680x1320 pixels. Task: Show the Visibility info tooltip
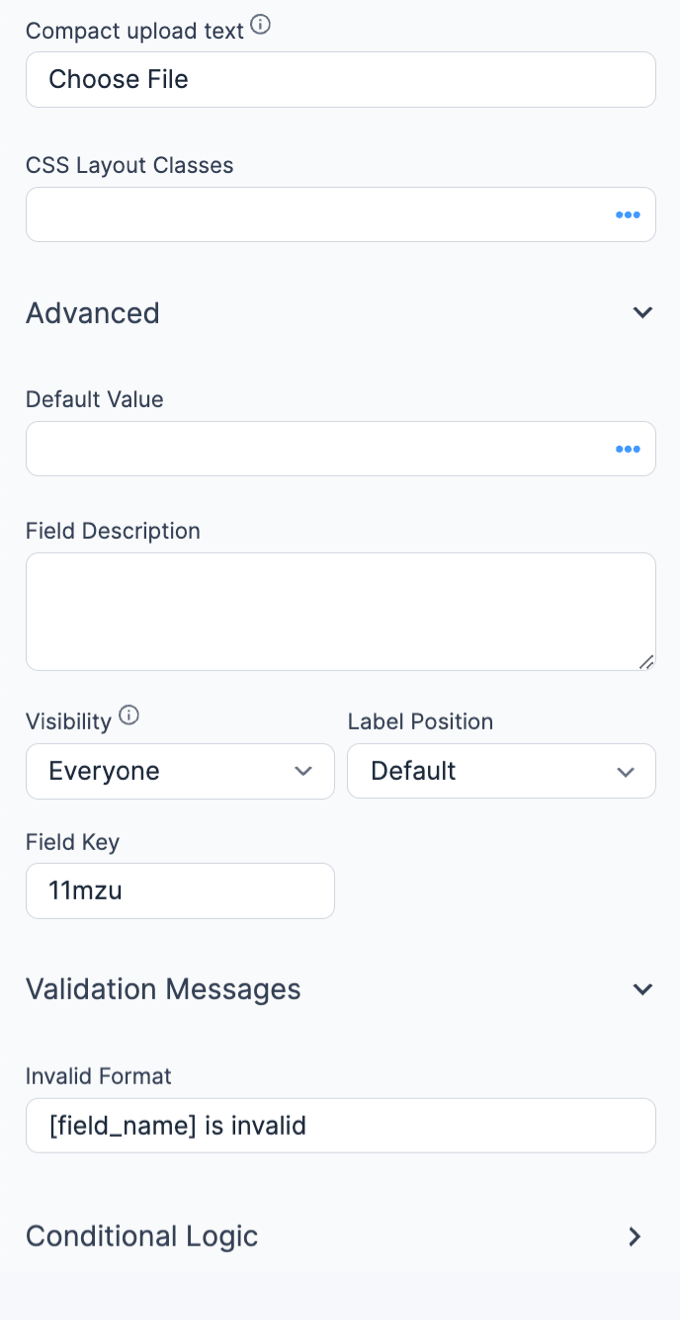[128, 715]
